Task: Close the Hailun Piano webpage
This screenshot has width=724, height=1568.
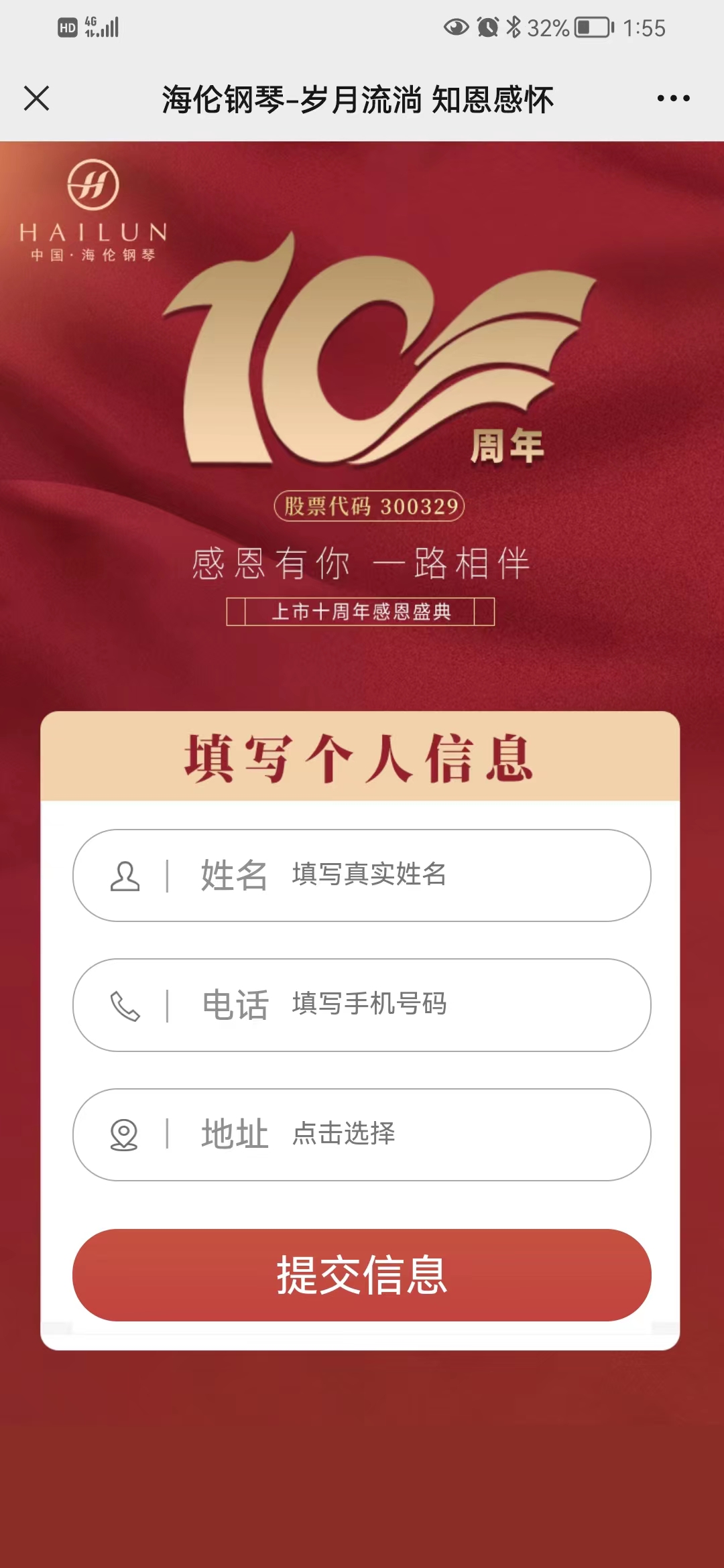Action: coord(37,99)
